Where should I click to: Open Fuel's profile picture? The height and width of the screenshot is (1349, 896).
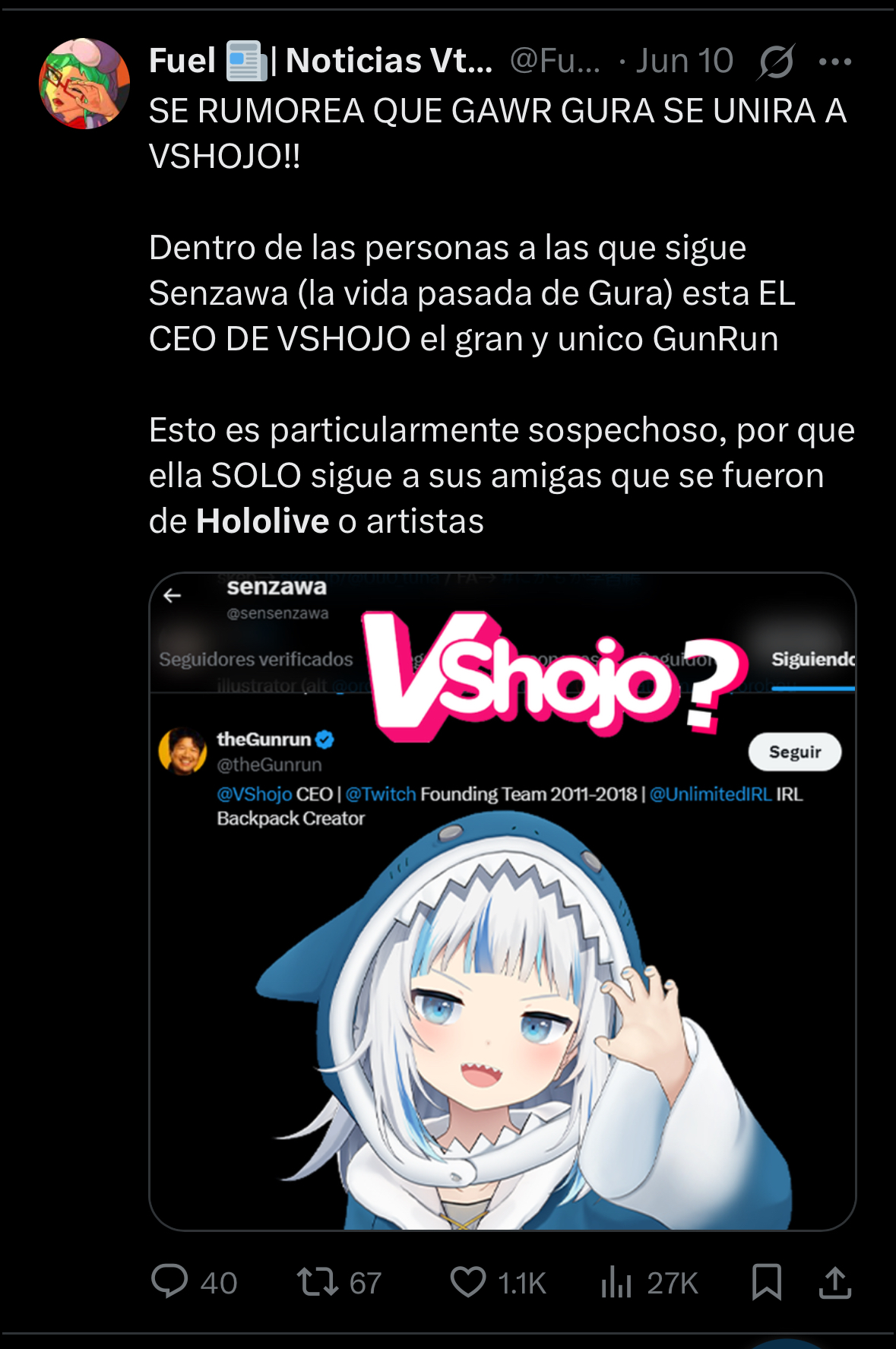tap(84, 84)
